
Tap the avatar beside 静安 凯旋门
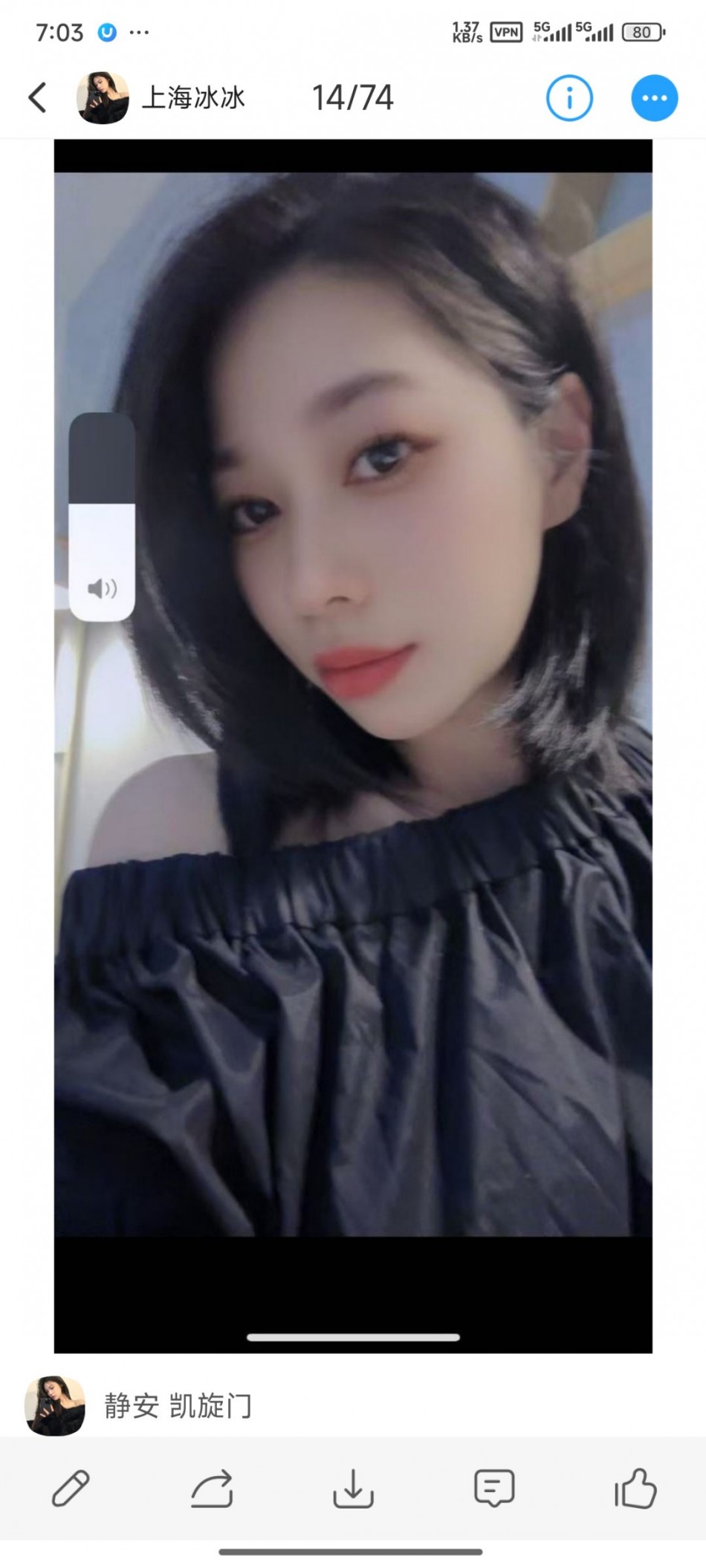[x=54, y=1405]
